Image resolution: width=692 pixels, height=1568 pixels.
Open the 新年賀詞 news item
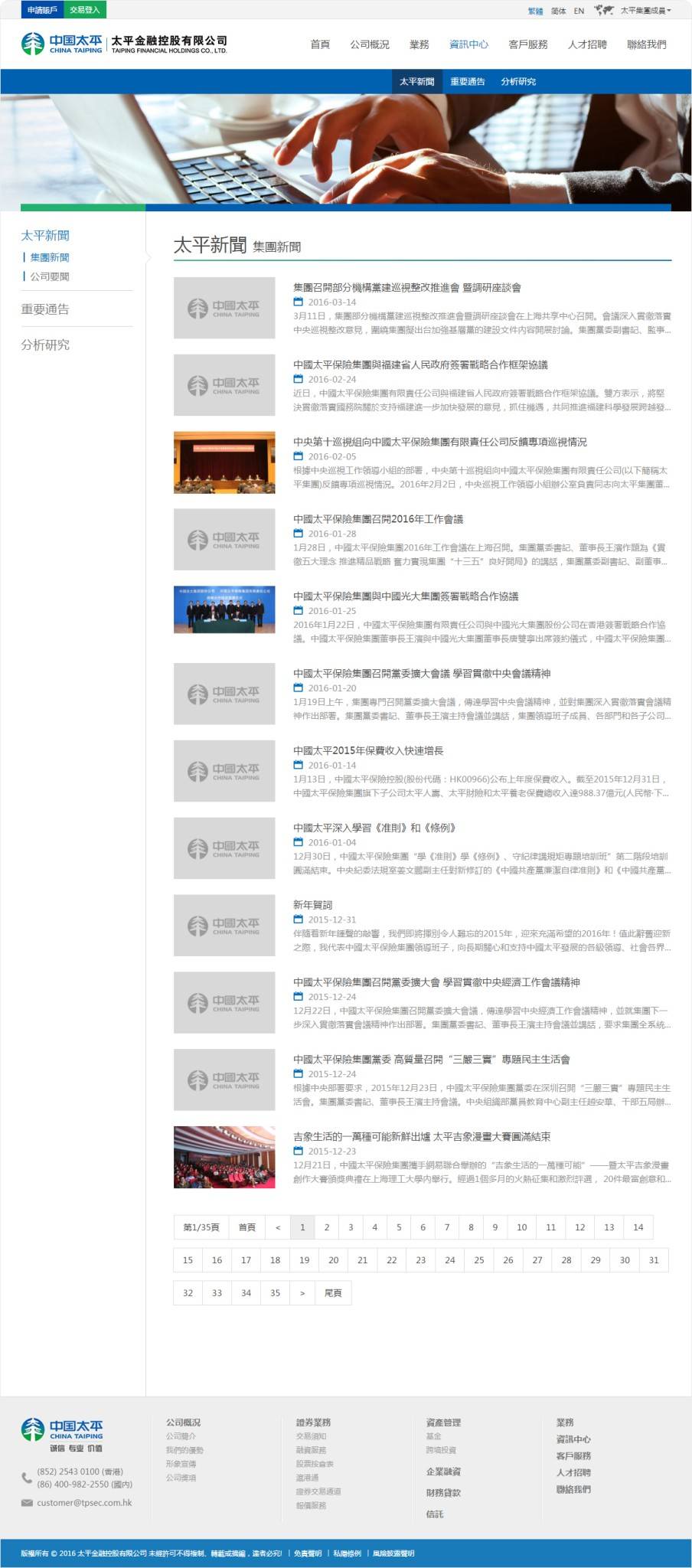[x=312, y=905]
